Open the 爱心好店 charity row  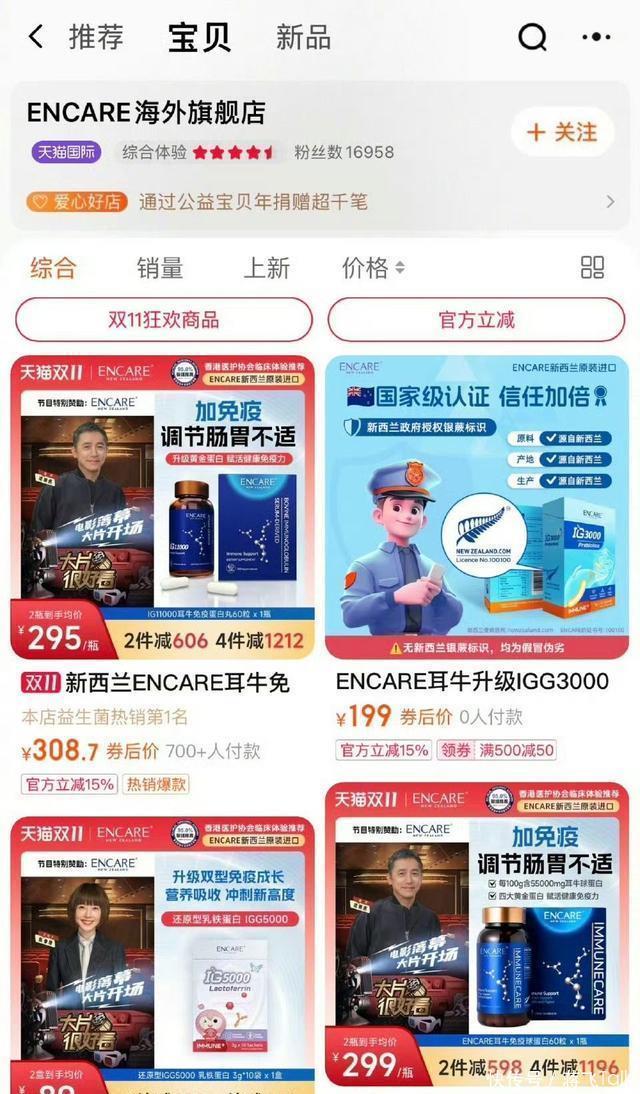[x=320, y=201]
